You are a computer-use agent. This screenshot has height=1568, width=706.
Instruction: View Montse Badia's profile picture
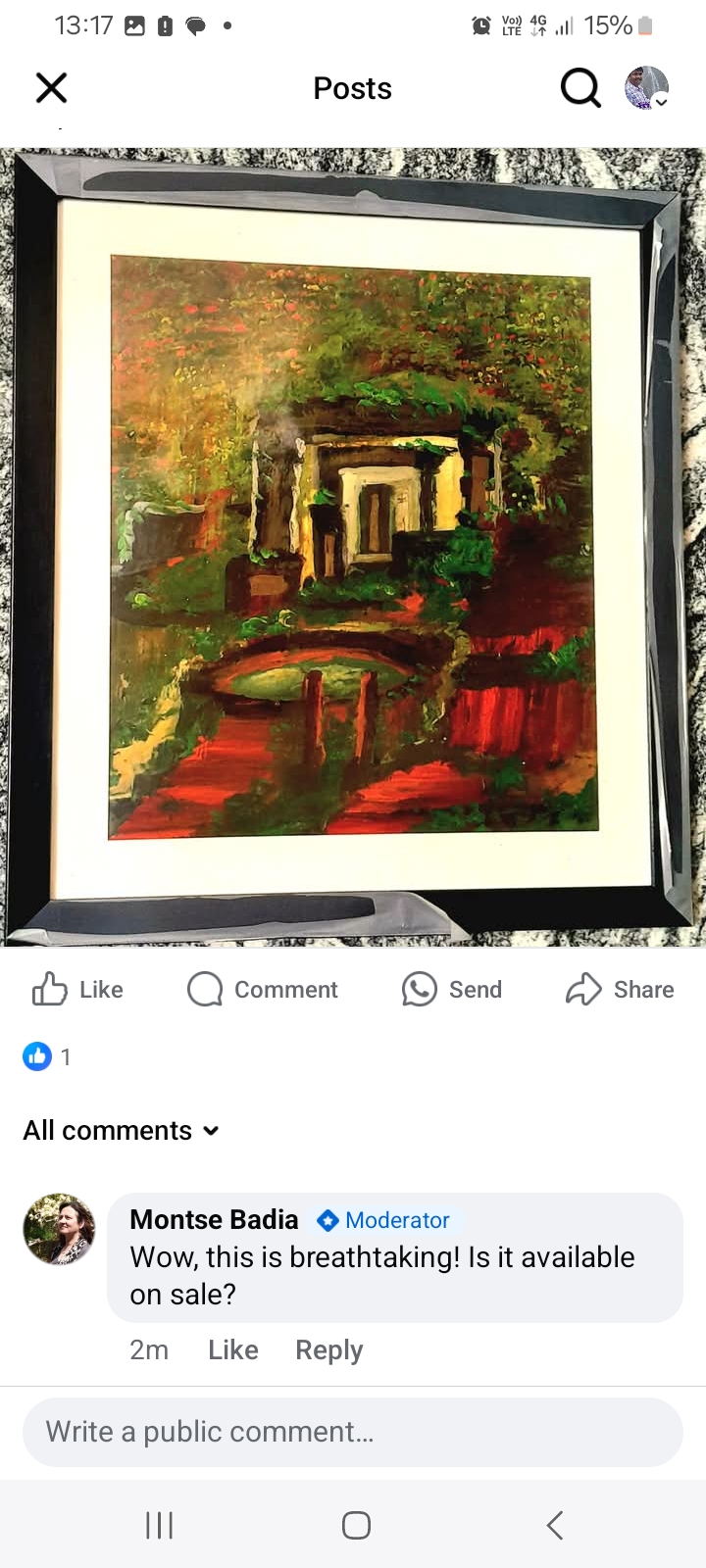58,1228
